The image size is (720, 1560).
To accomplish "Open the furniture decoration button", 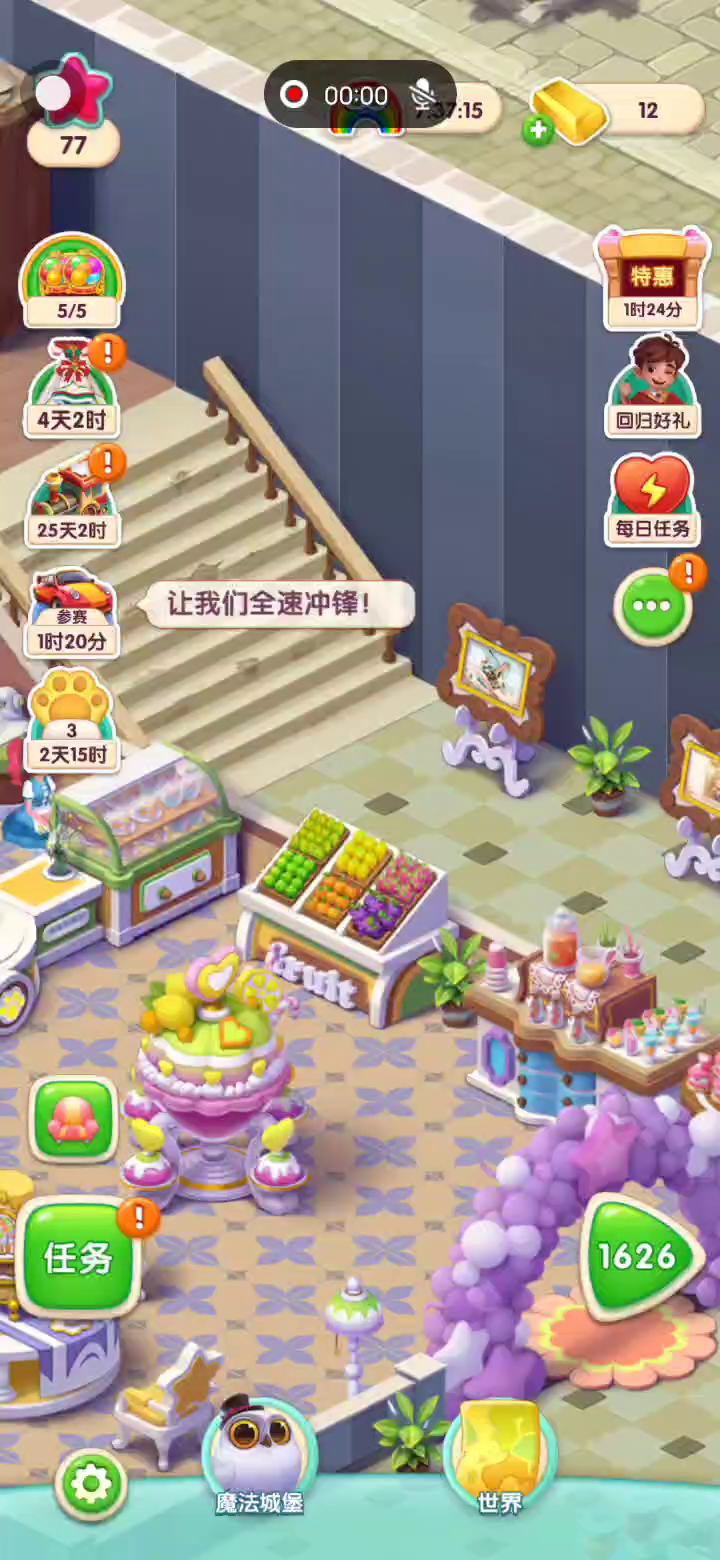I will tap(73, 1120).
